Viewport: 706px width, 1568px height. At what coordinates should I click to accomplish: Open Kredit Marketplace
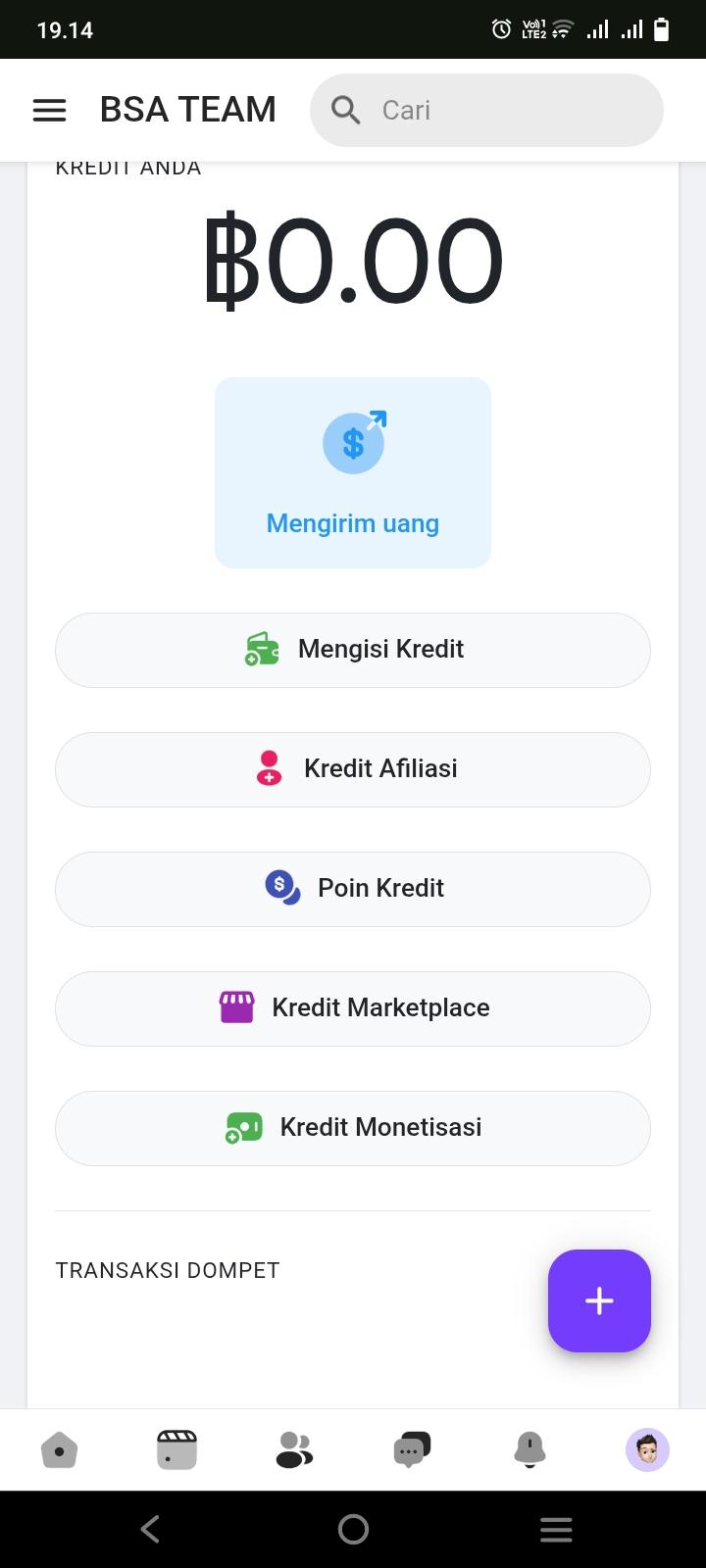tap(353, 1008)
